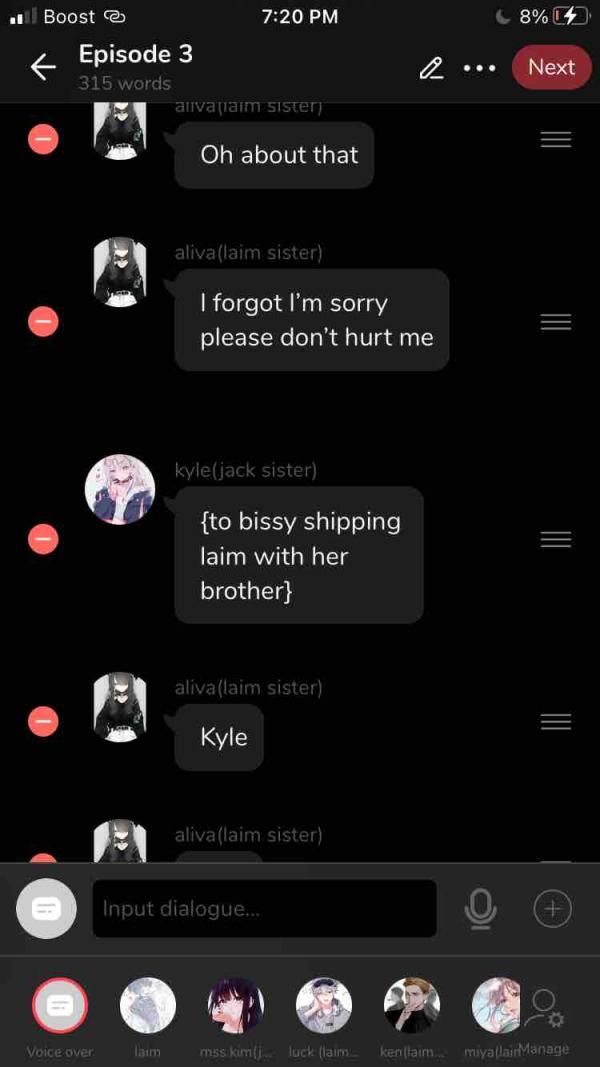Go back using the arrow icon
Viewport: 600px width, 1067px height.
(43, 67)
